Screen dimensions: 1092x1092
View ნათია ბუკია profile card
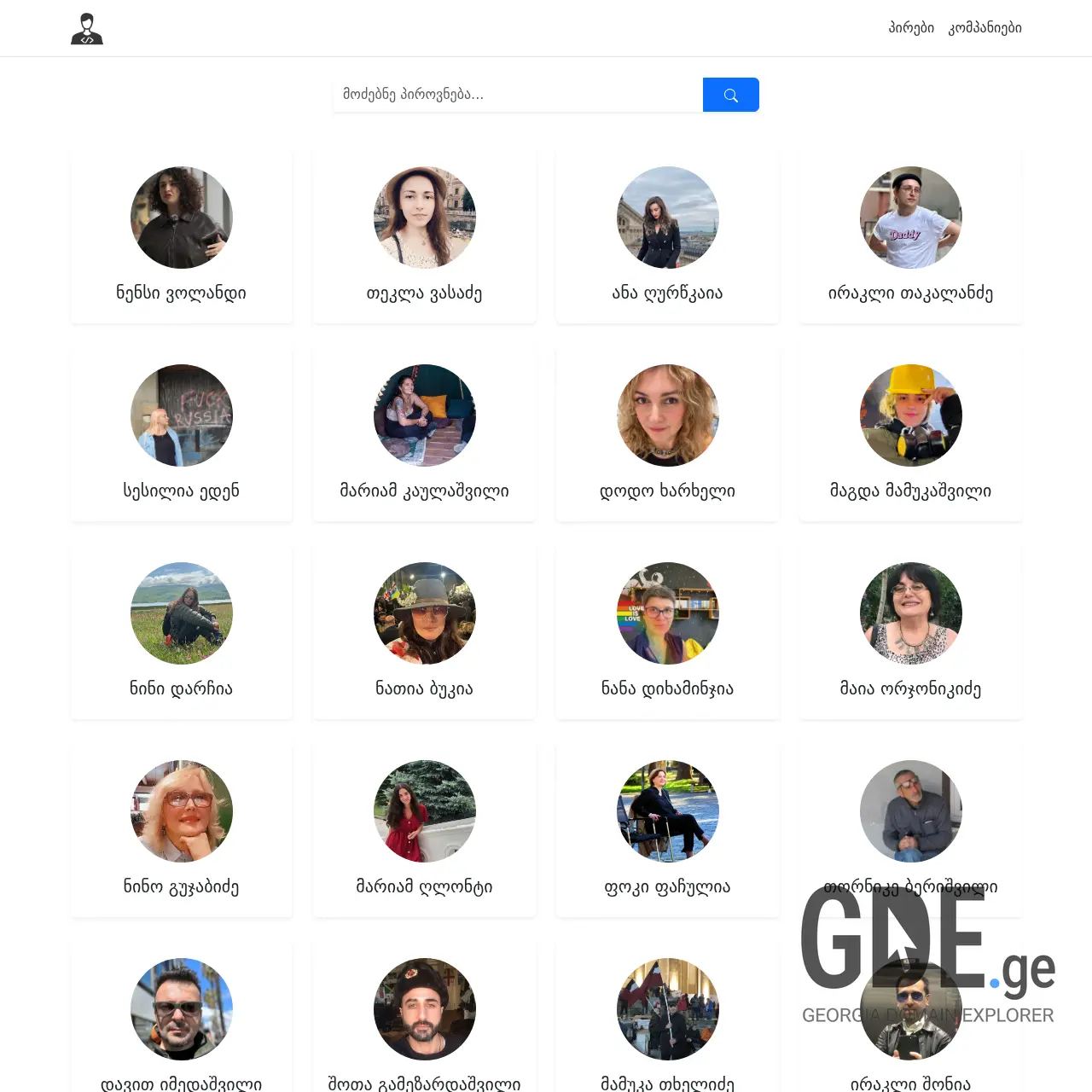pos(425,634)
